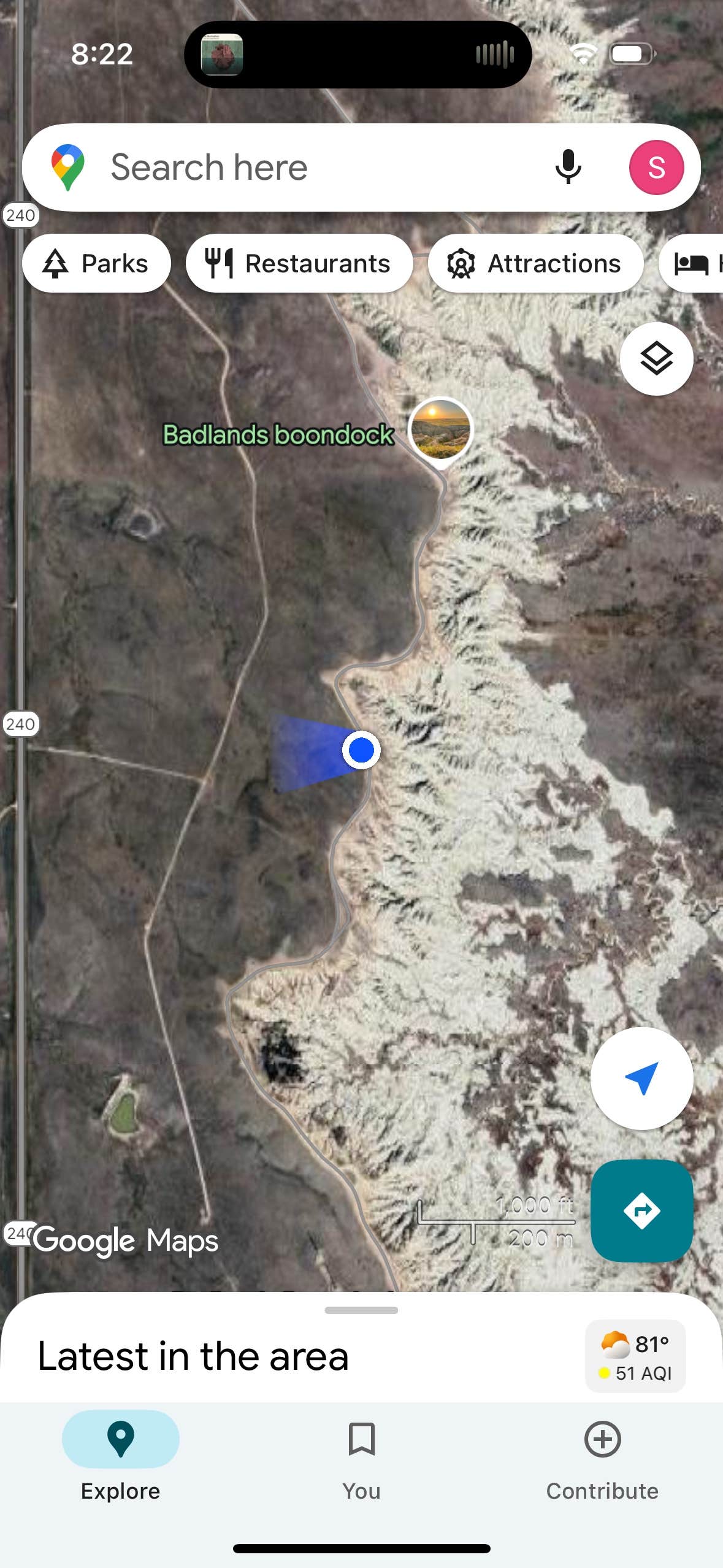Open the weather and AQI widget

pyautogui.click(x=635, y=1357)
